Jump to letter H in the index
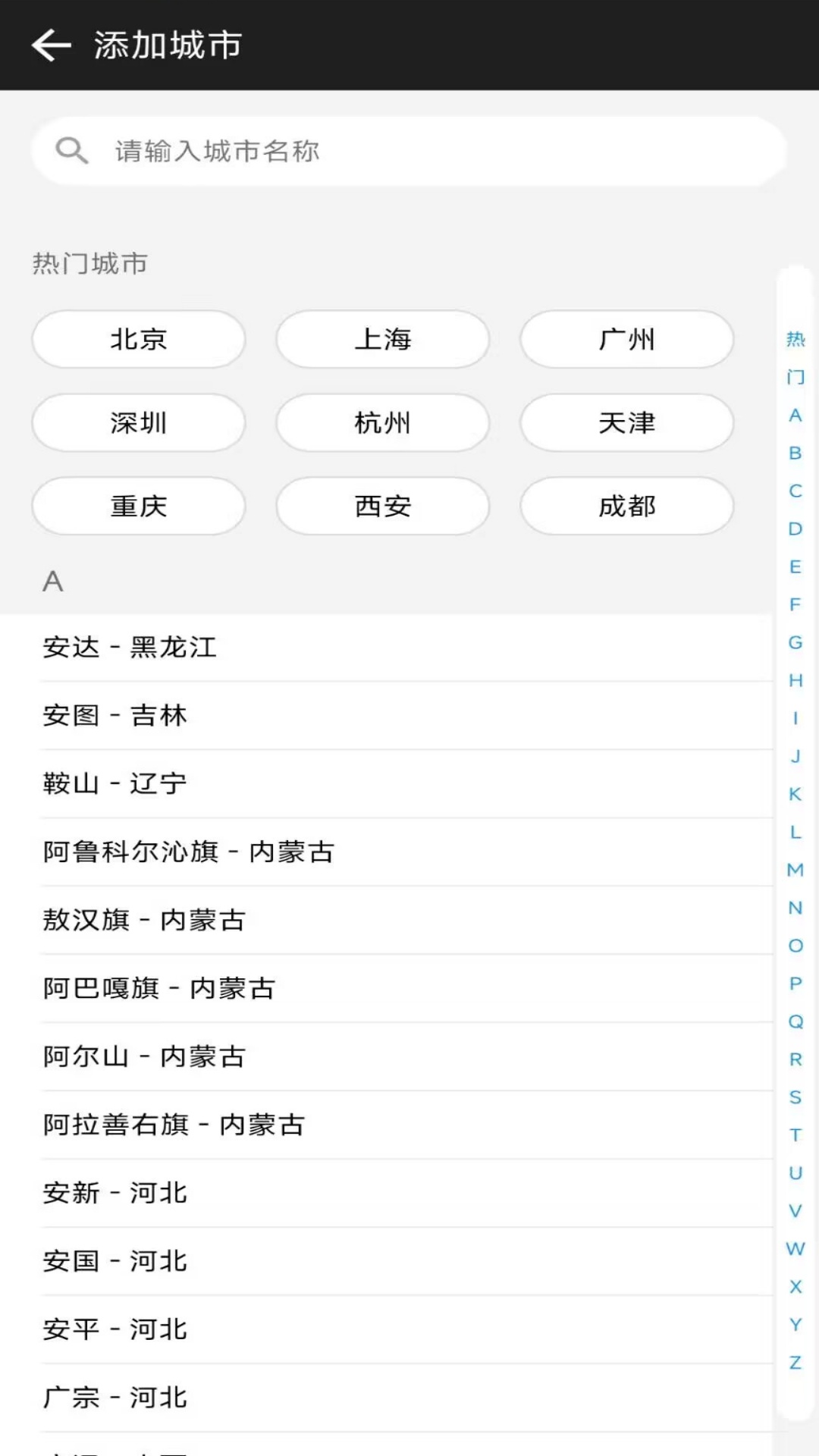The height and width of the screenshot is (1456, 819). pos(795,680)
